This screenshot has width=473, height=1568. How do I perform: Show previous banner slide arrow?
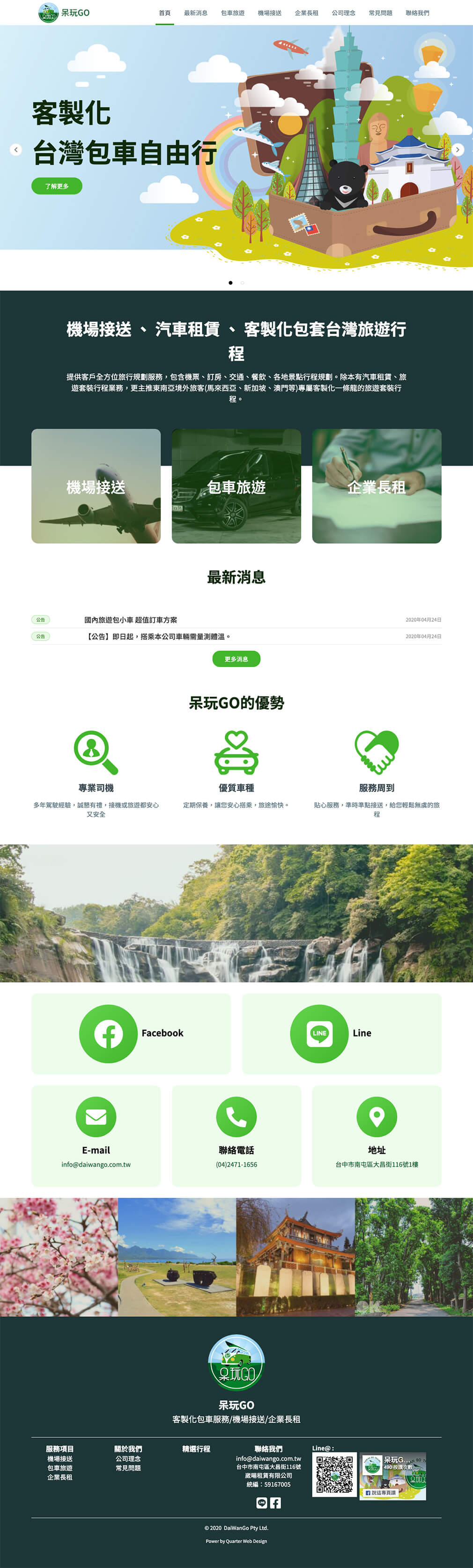tap(16, 150)
